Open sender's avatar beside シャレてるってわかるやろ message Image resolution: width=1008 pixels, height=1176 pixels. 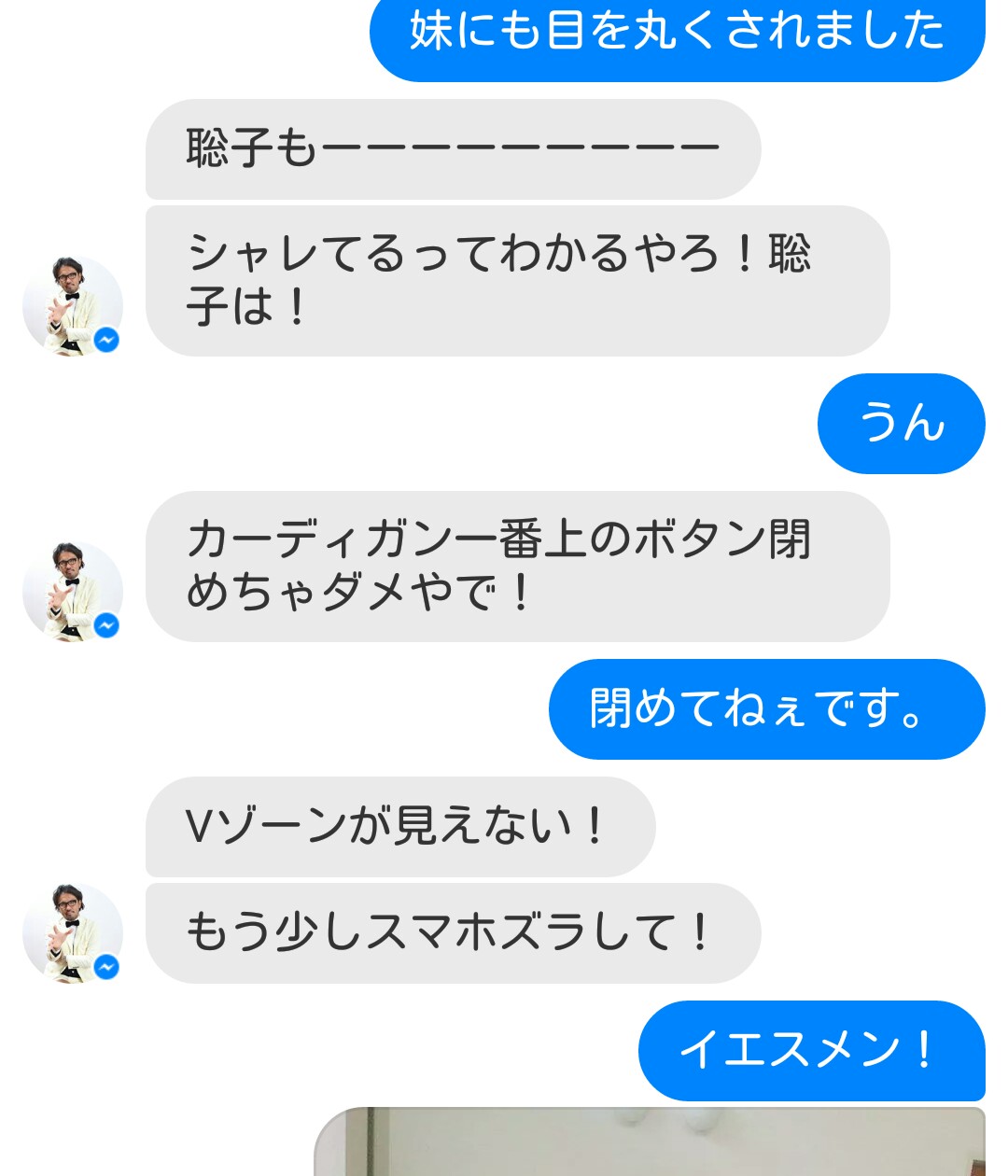point(73,306)
